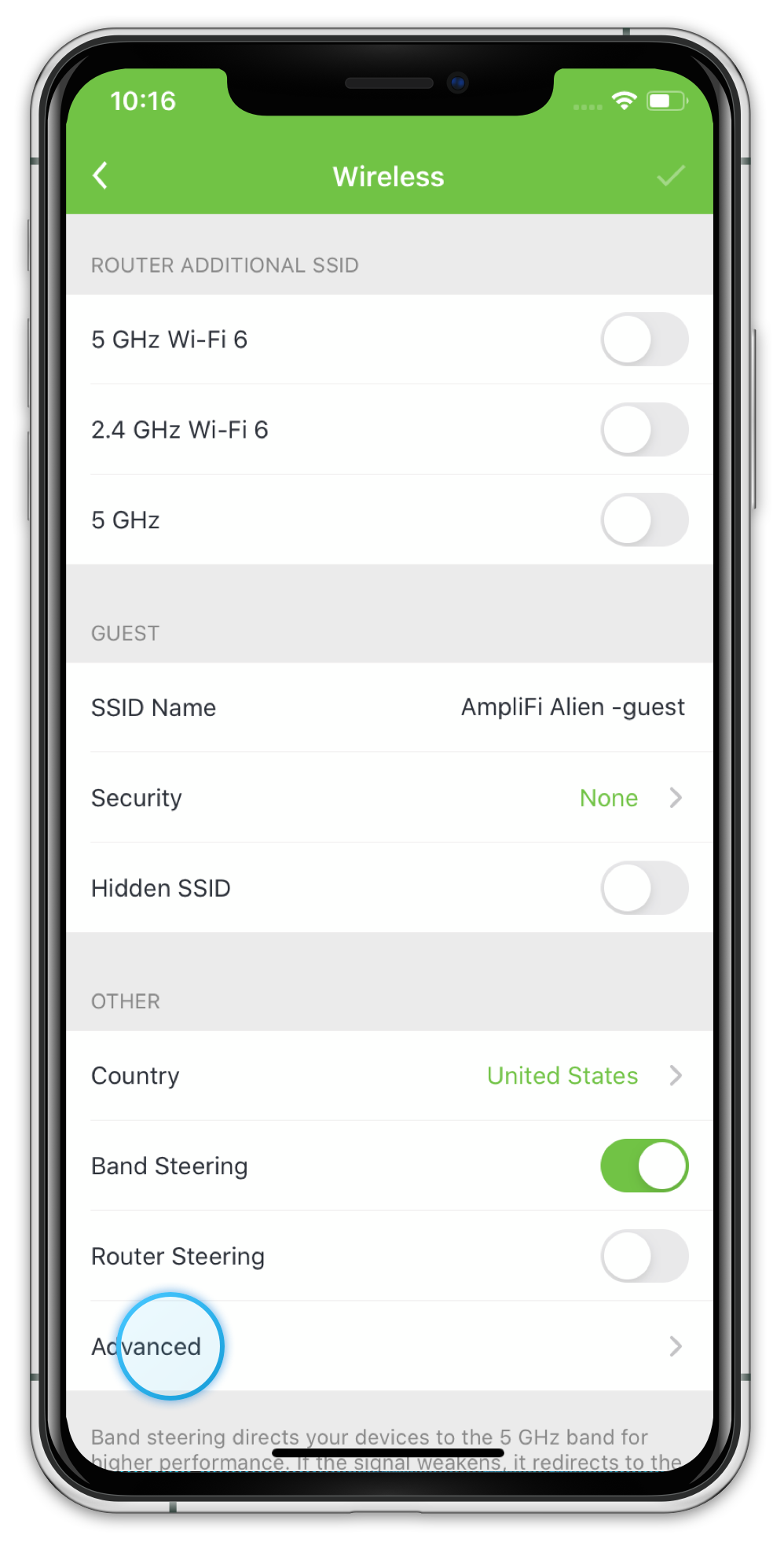
Task: Enable Hidden SSID for guest network
Action: [x=644, y=888]
